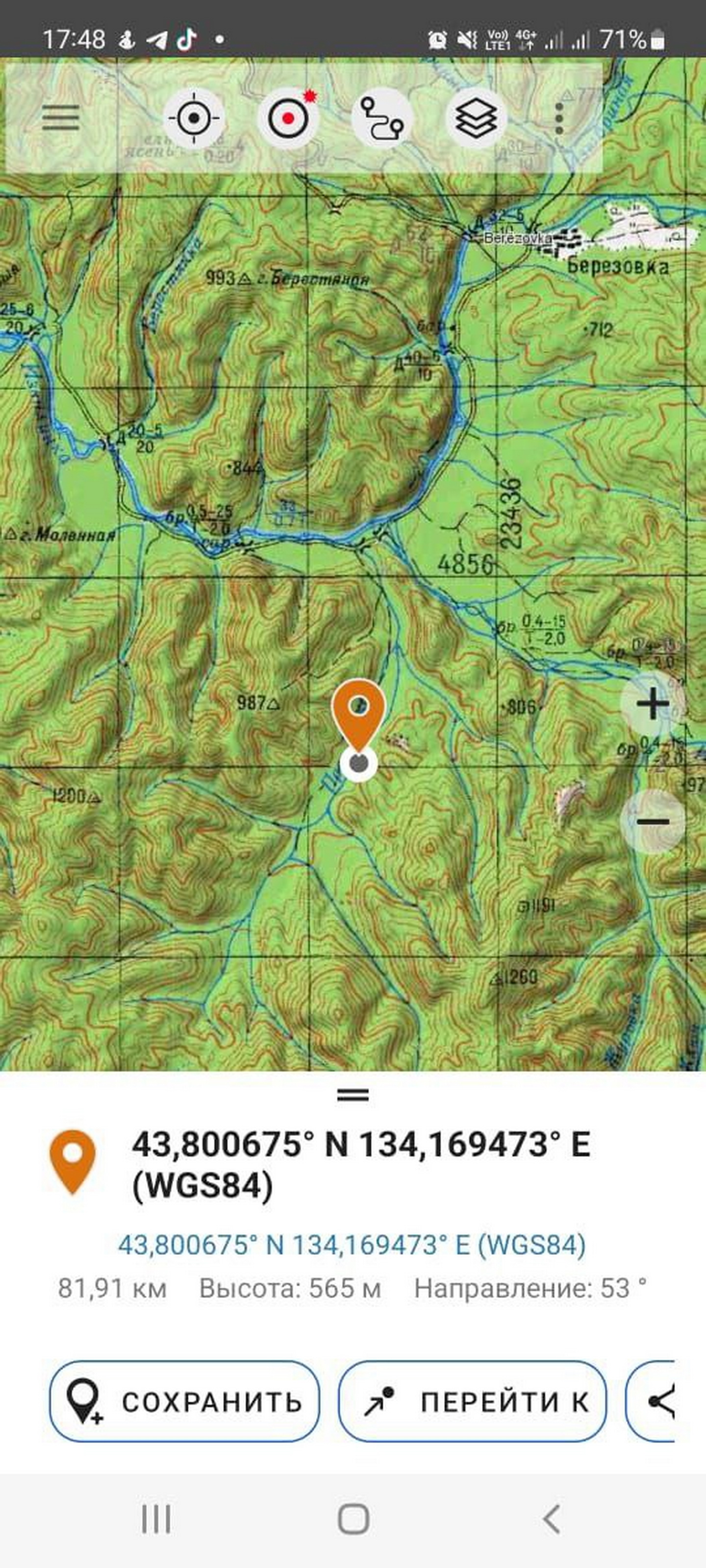This screenshot has height=1568, width=706.
Task: Save the point with Сохранить
Action: pyautogui.click(x=184, y=1402)
